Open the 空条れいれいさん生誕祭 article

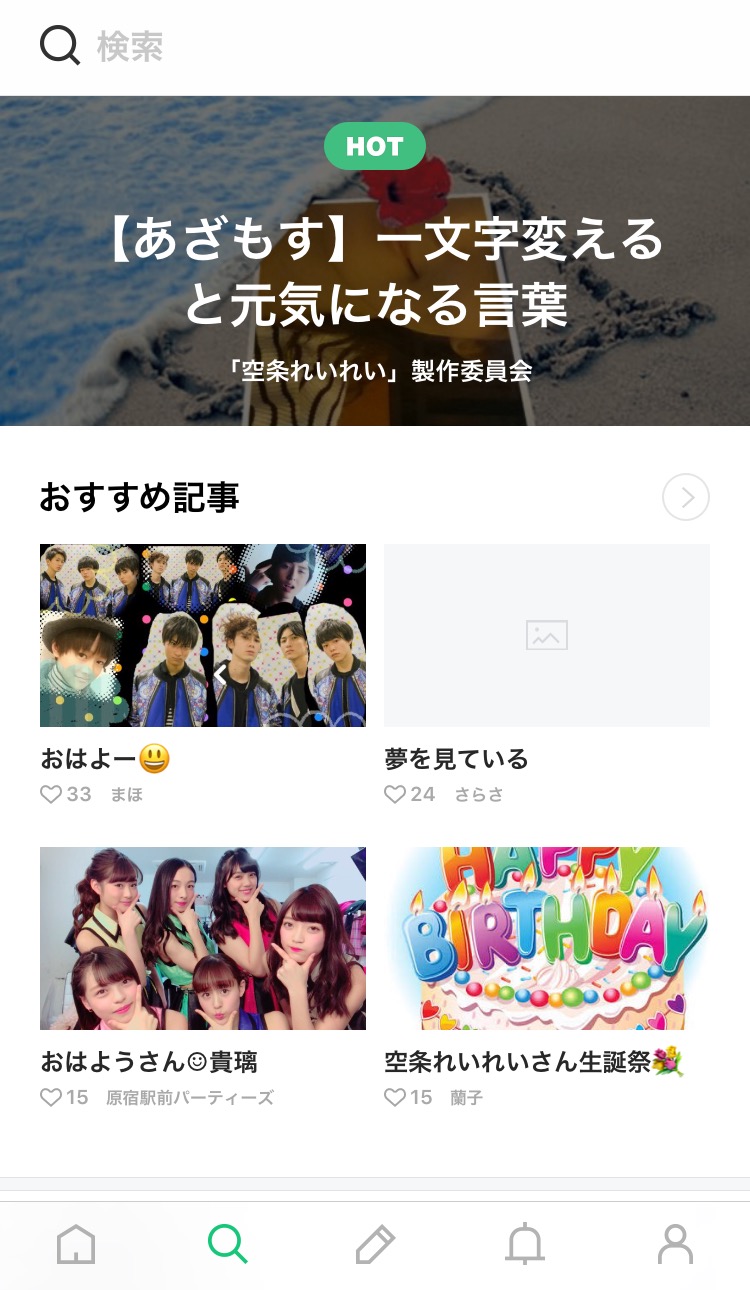pos(547,938)
